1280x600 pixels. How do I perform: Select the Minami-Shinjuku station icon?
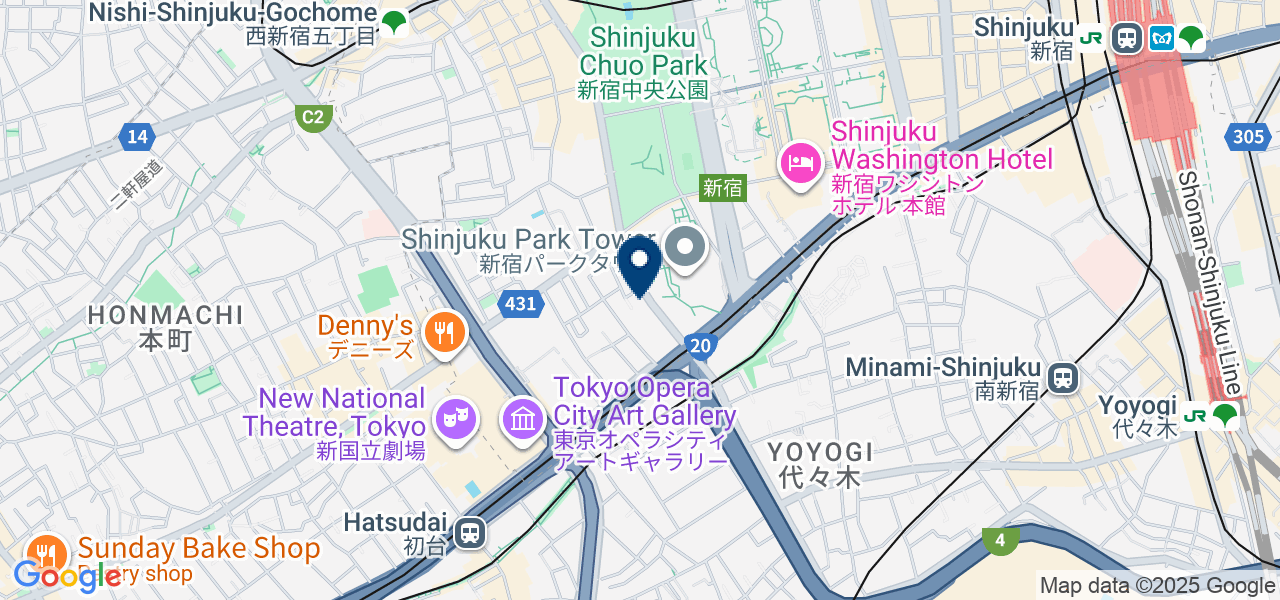click(x=1062, y=377)
